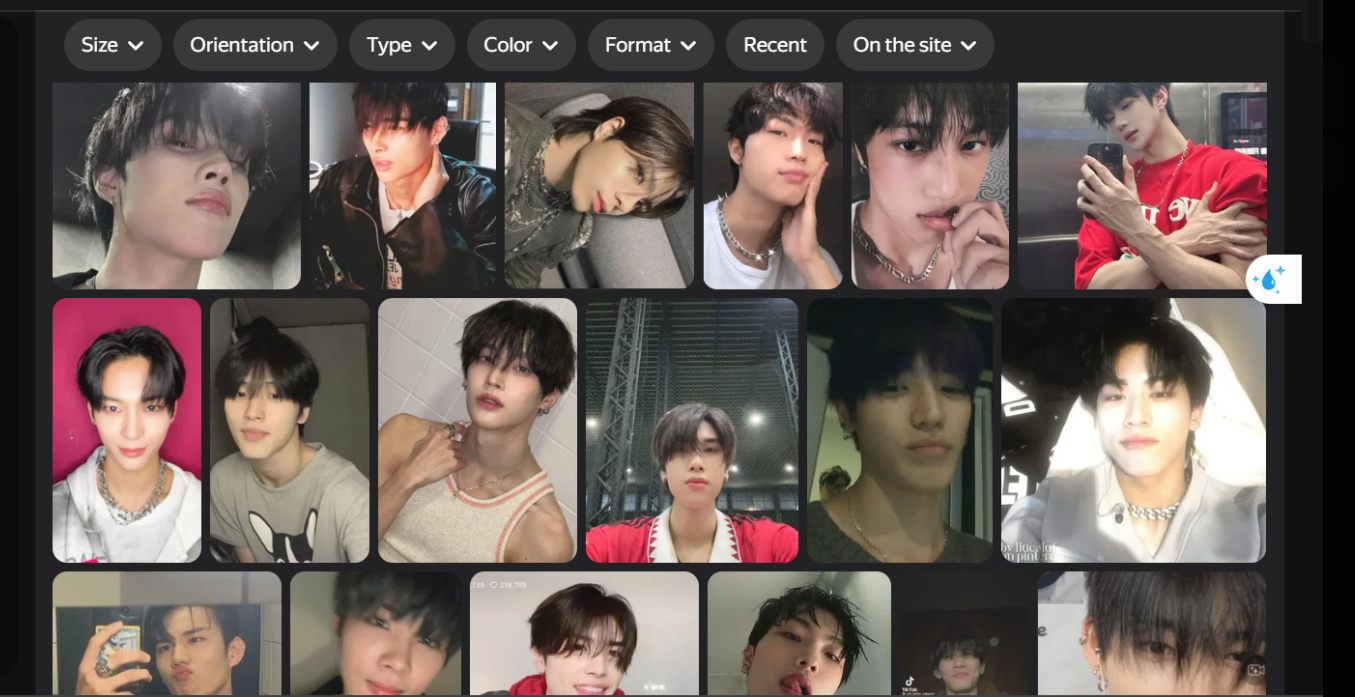Open the image with the cream knit tank top

[x=477, y=430]
